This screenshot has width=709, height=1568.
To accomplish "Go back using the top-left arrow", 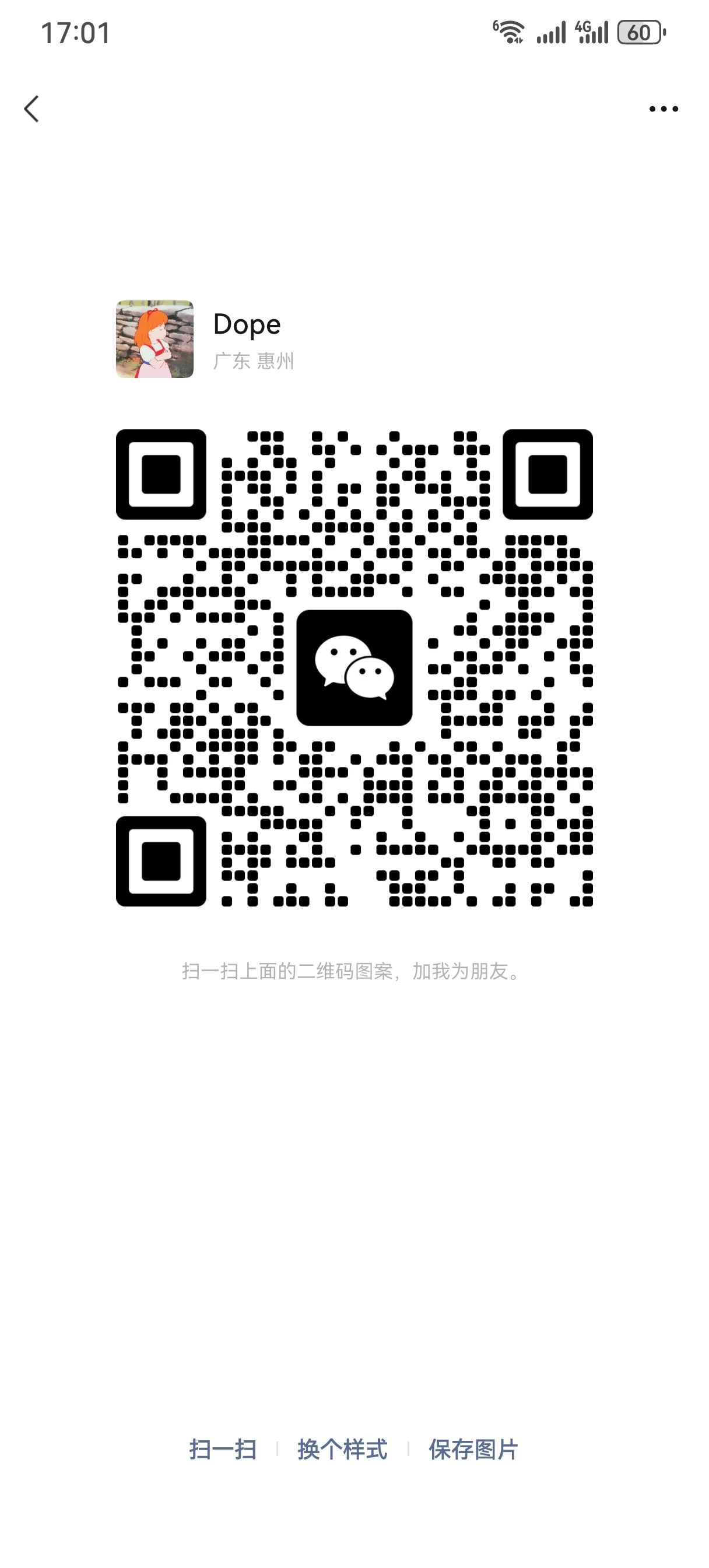I will click(x=31, y=109).
